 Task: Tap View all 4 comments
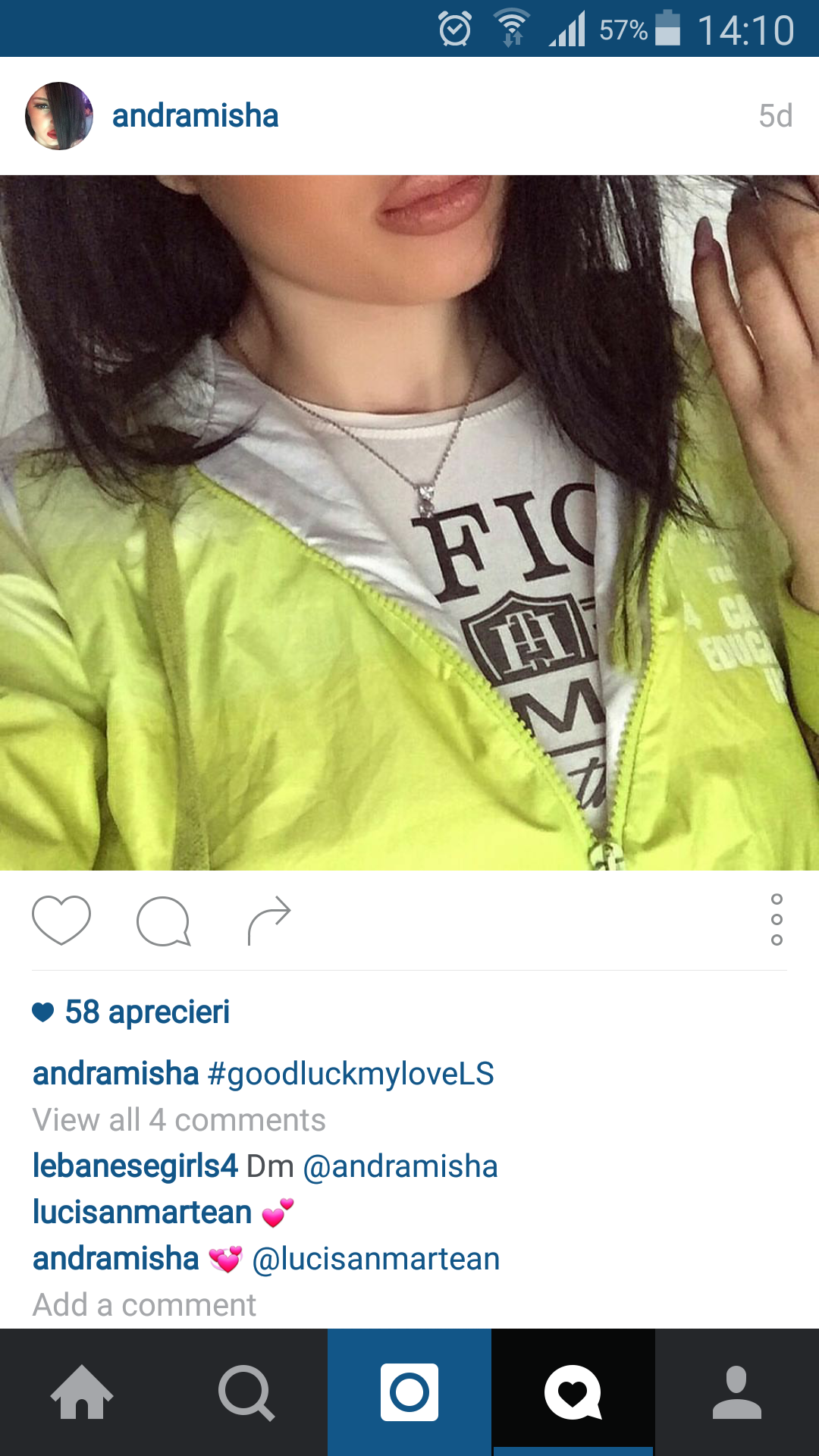click(179, 1120)
